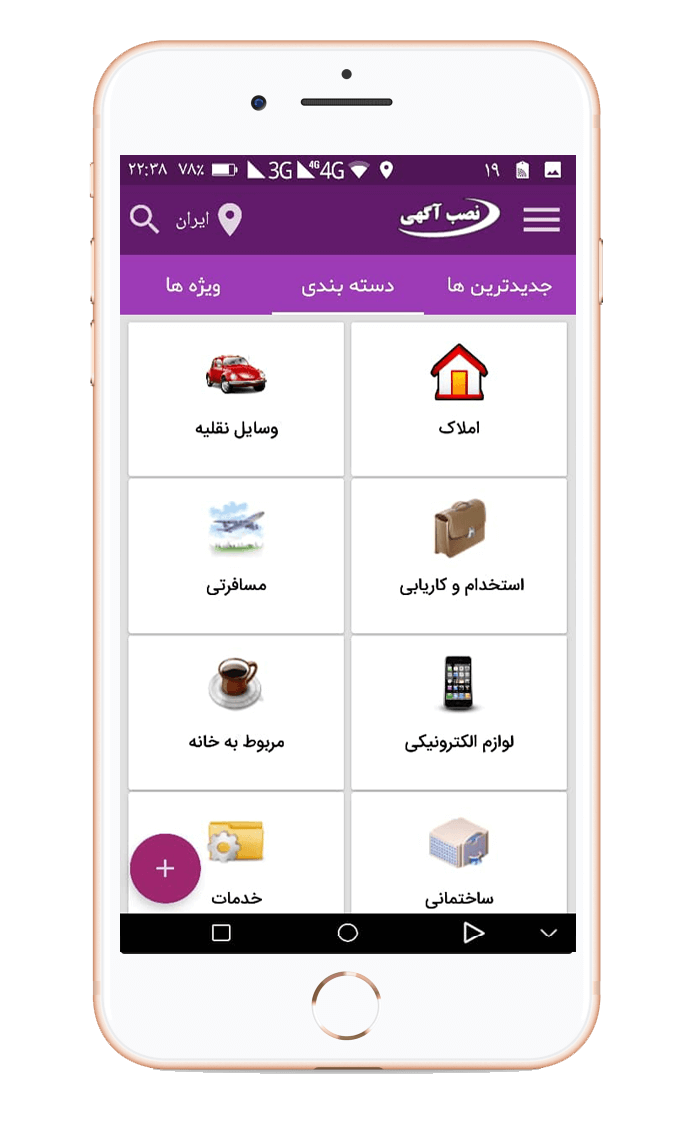Open the مربوط به خانه category

(x=236, y=712)
